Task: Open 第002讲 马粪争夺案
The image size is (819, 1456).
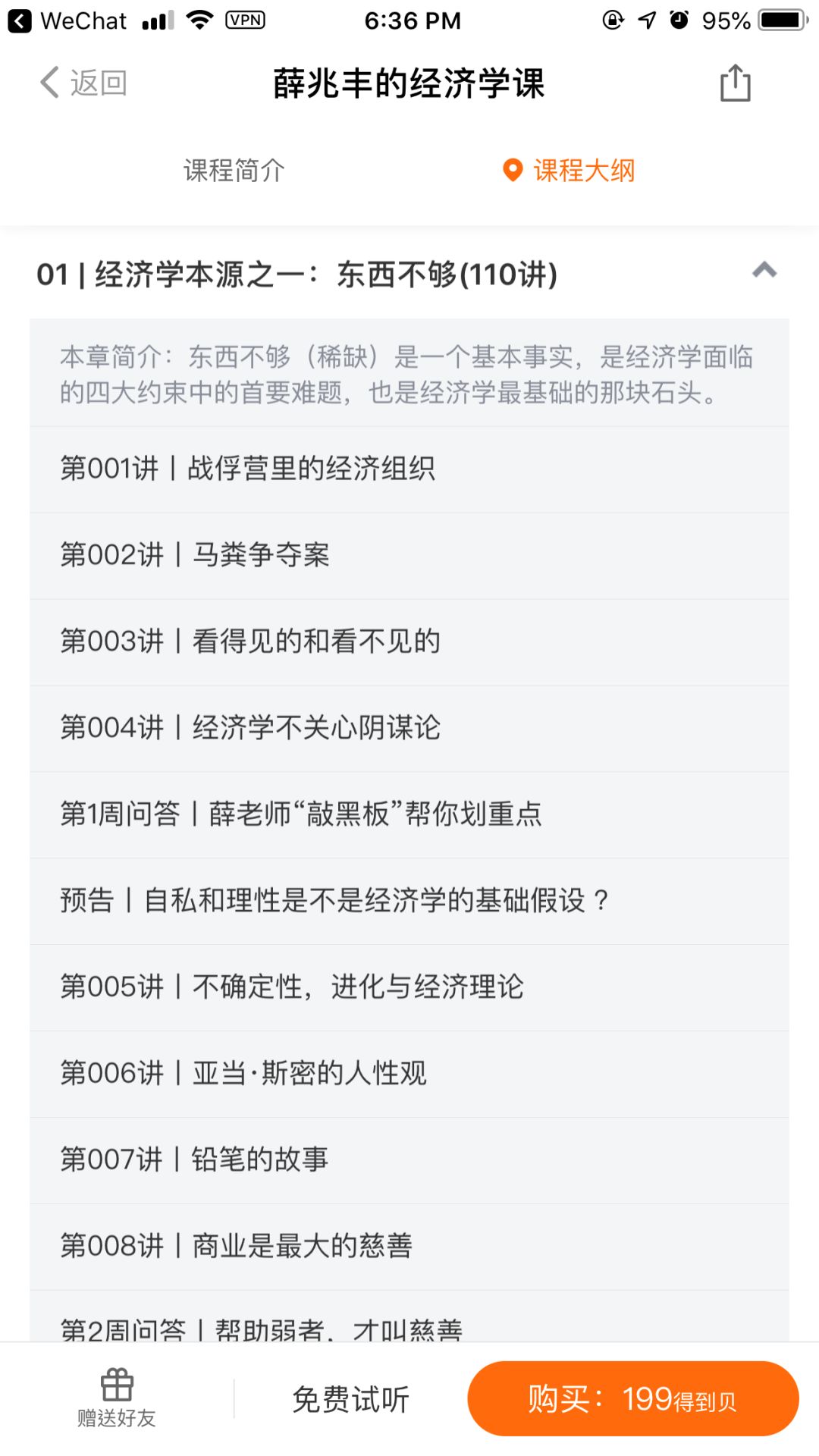Action: click(x=409, y=556)
